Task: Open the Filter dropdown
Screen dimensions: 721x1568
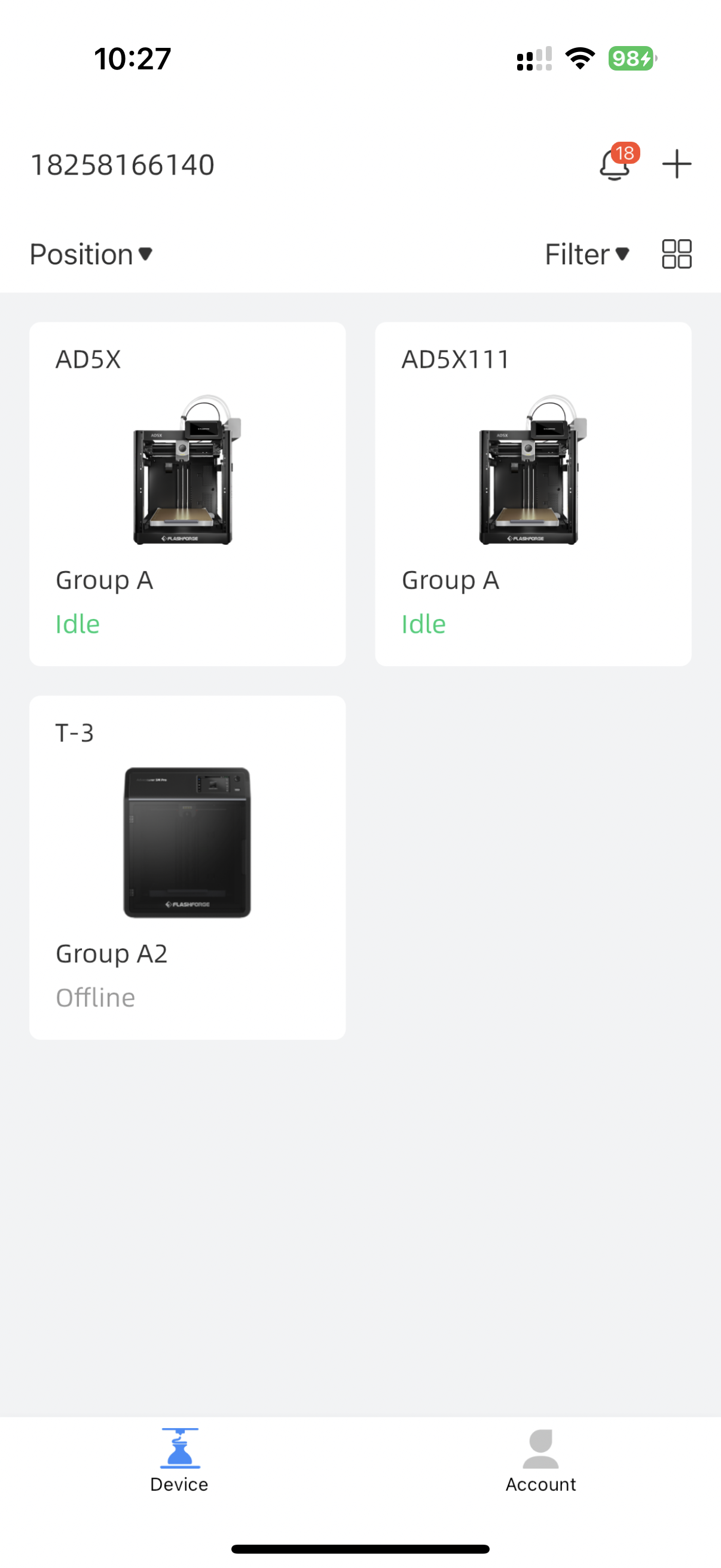Action: [587, 254]
